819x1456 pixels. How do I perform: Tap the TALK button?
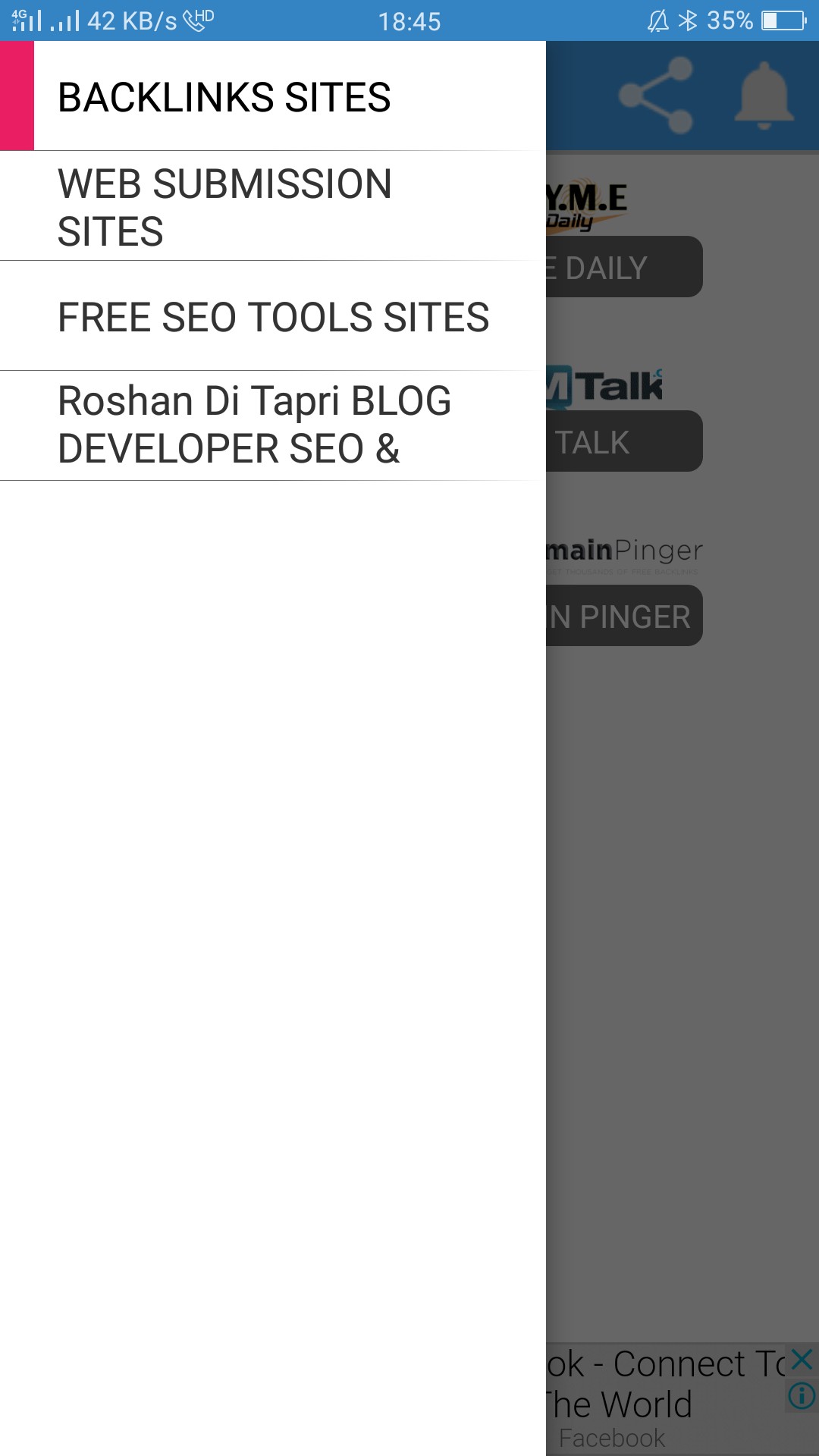point(623,441)
